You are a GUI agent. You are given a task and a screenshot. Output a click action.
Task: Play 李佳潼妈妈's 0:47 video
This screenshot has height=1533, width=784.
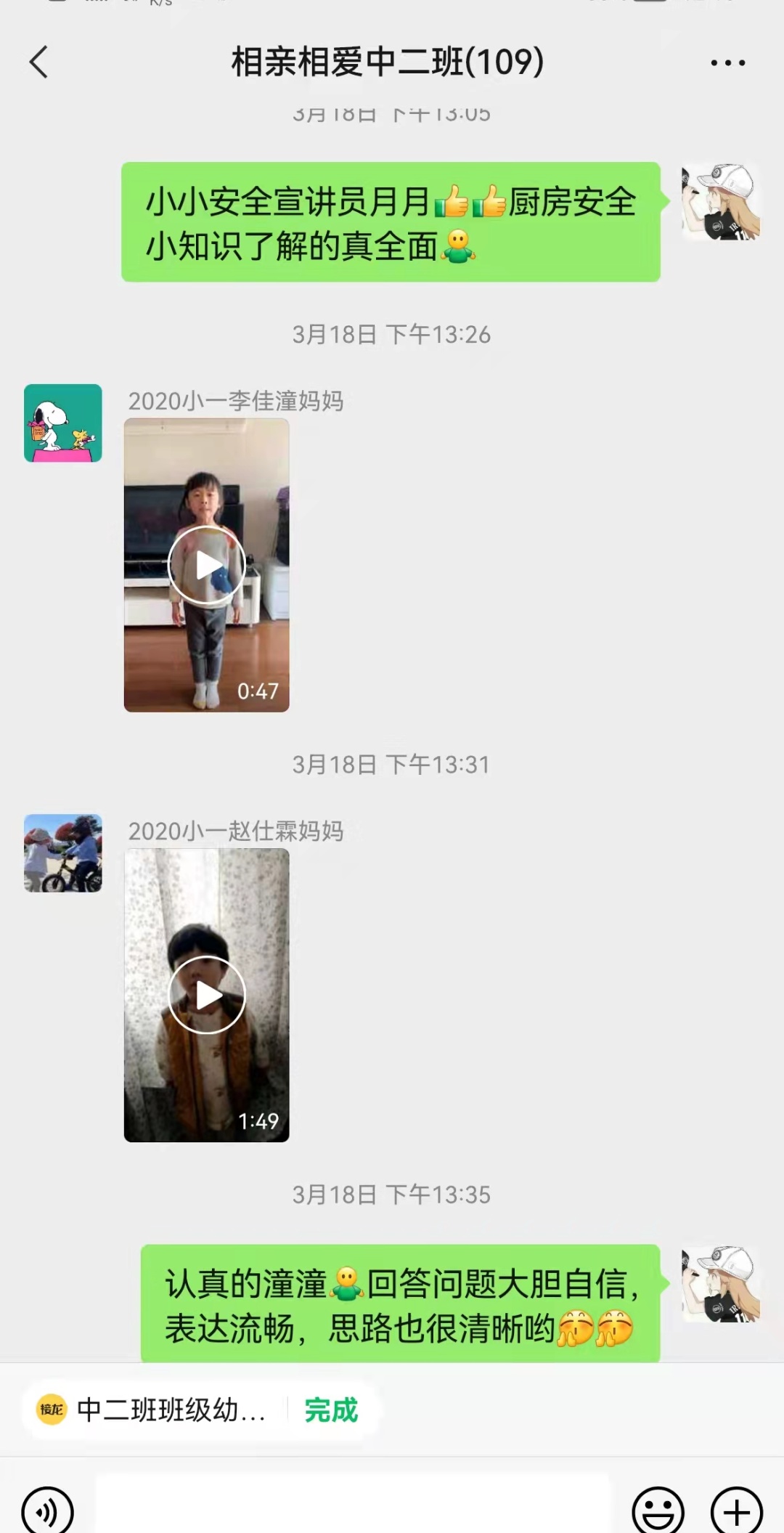pyautogui.click(x=207, y=565)
